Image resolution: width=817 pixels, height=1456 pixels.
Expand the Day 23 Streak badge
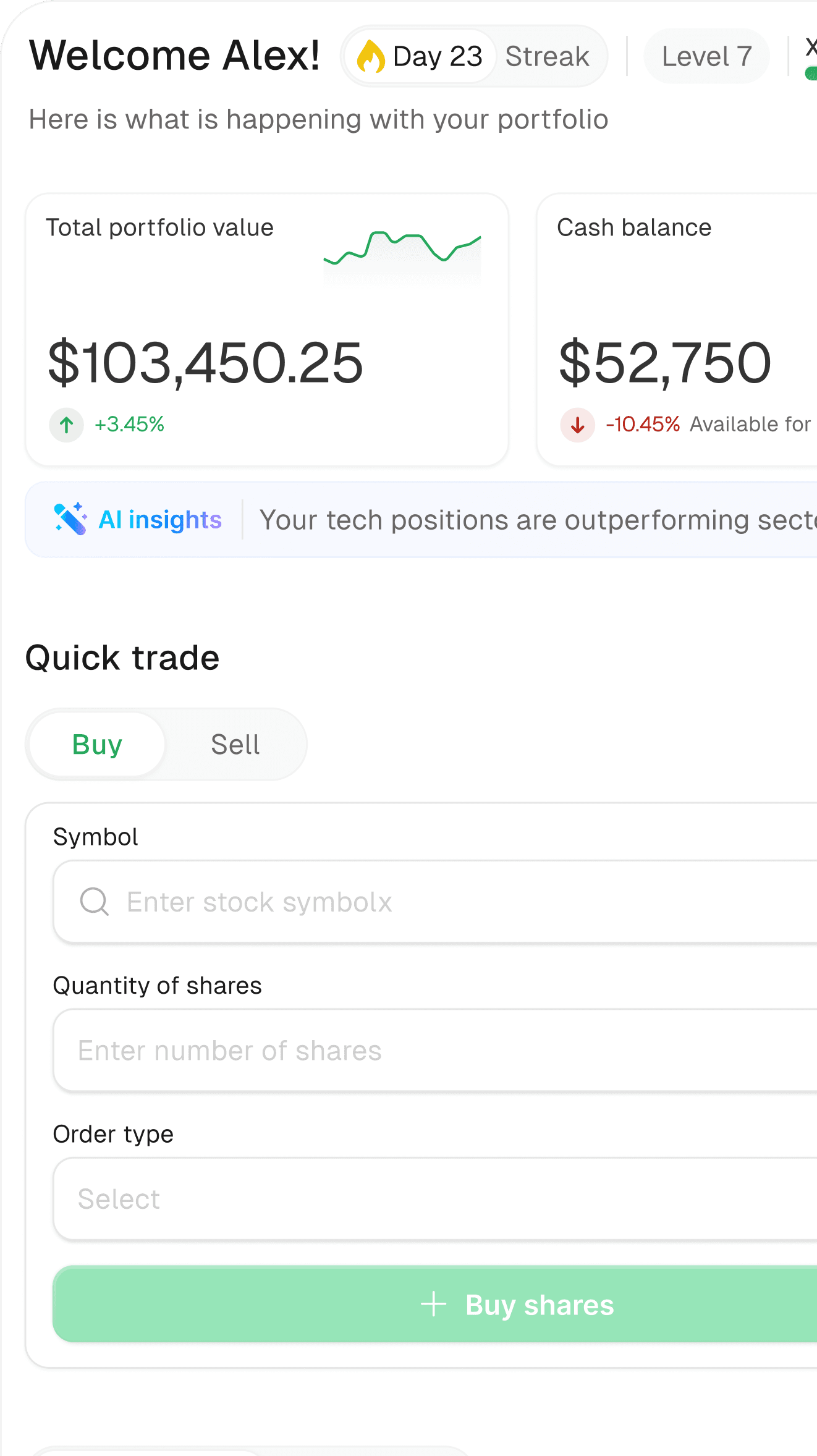click(473, 56)
